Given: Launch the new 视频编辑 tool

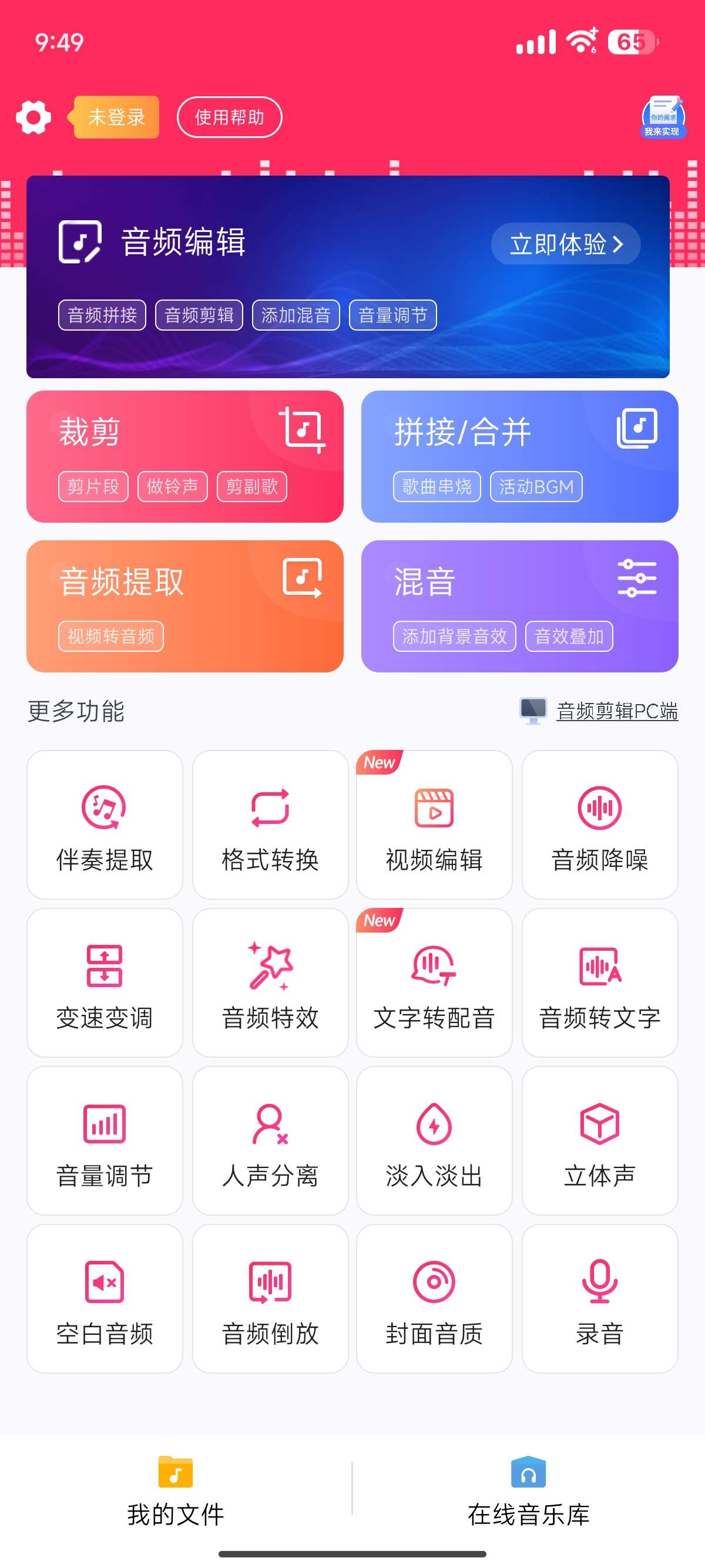Looking at the screenshot, I should coord(434,824).
